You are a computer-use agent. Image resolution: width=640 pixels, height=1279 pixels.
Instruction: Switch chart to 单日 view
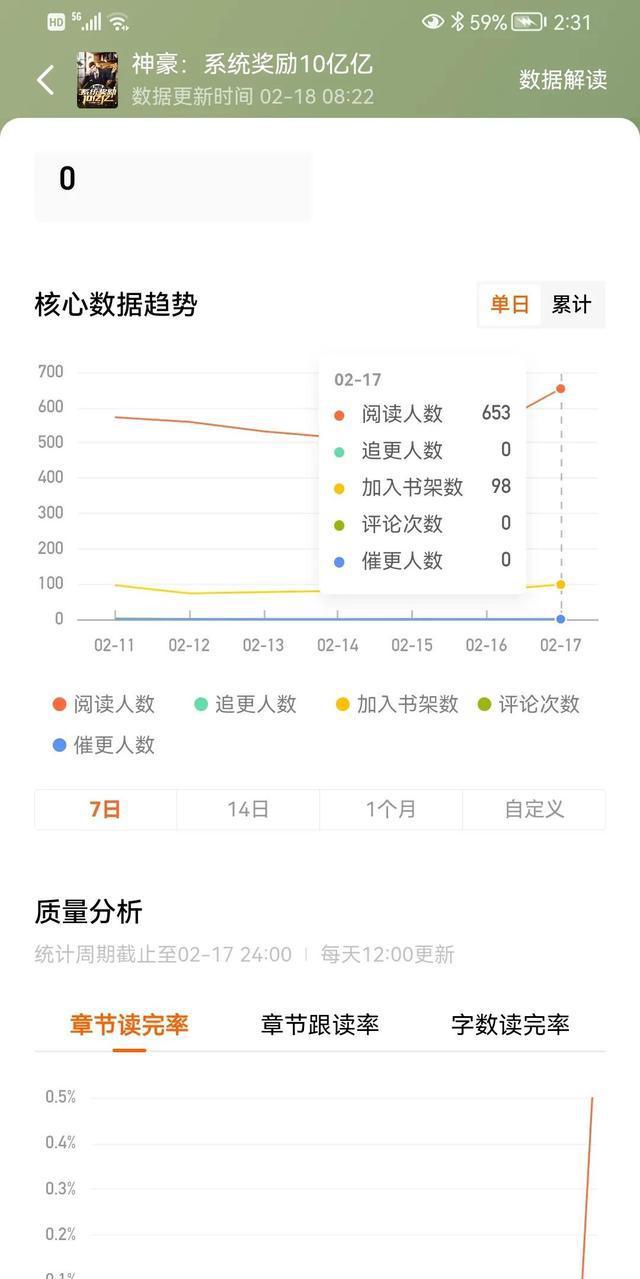[509, 305]
